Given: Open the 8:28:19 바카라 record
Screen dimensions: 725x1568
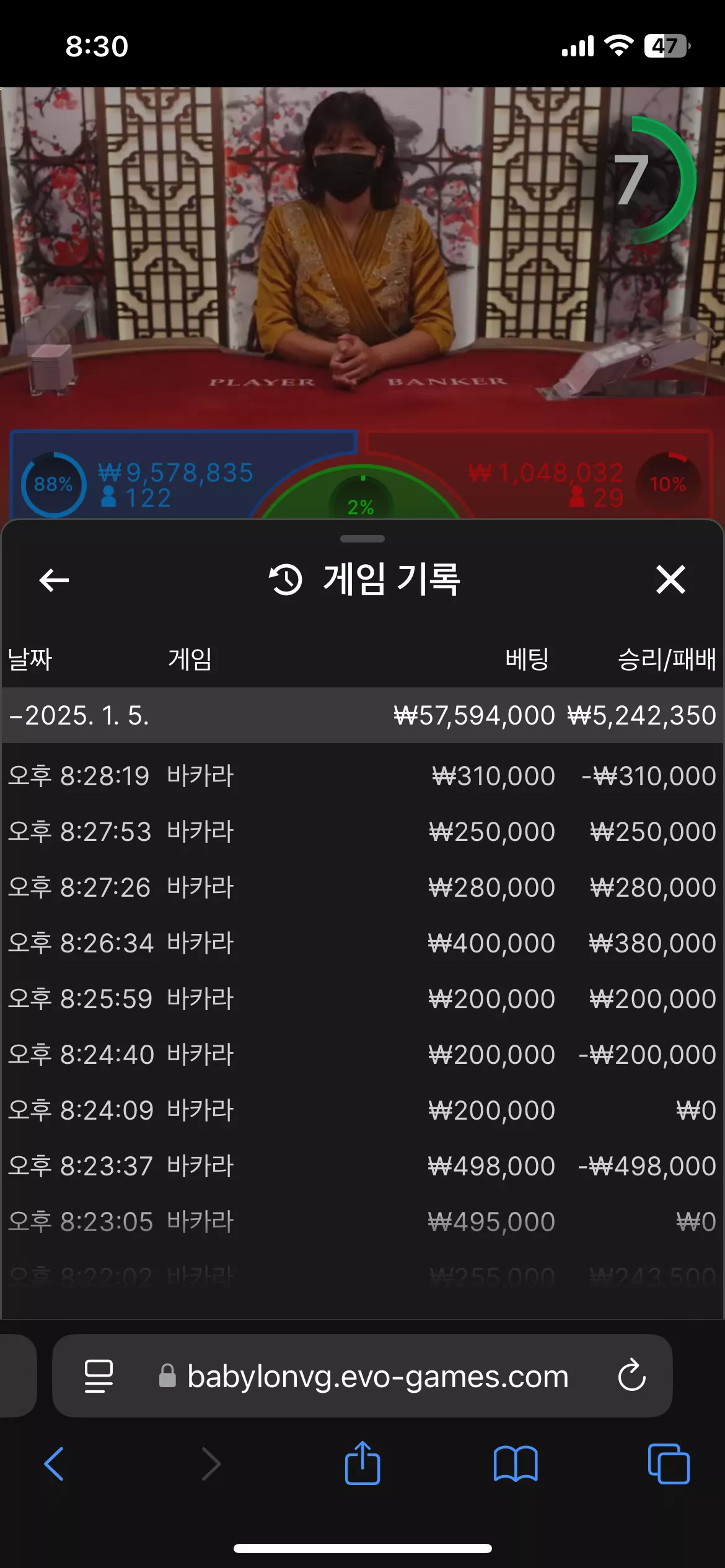Looking at the screenshot, I should [362, 776].
